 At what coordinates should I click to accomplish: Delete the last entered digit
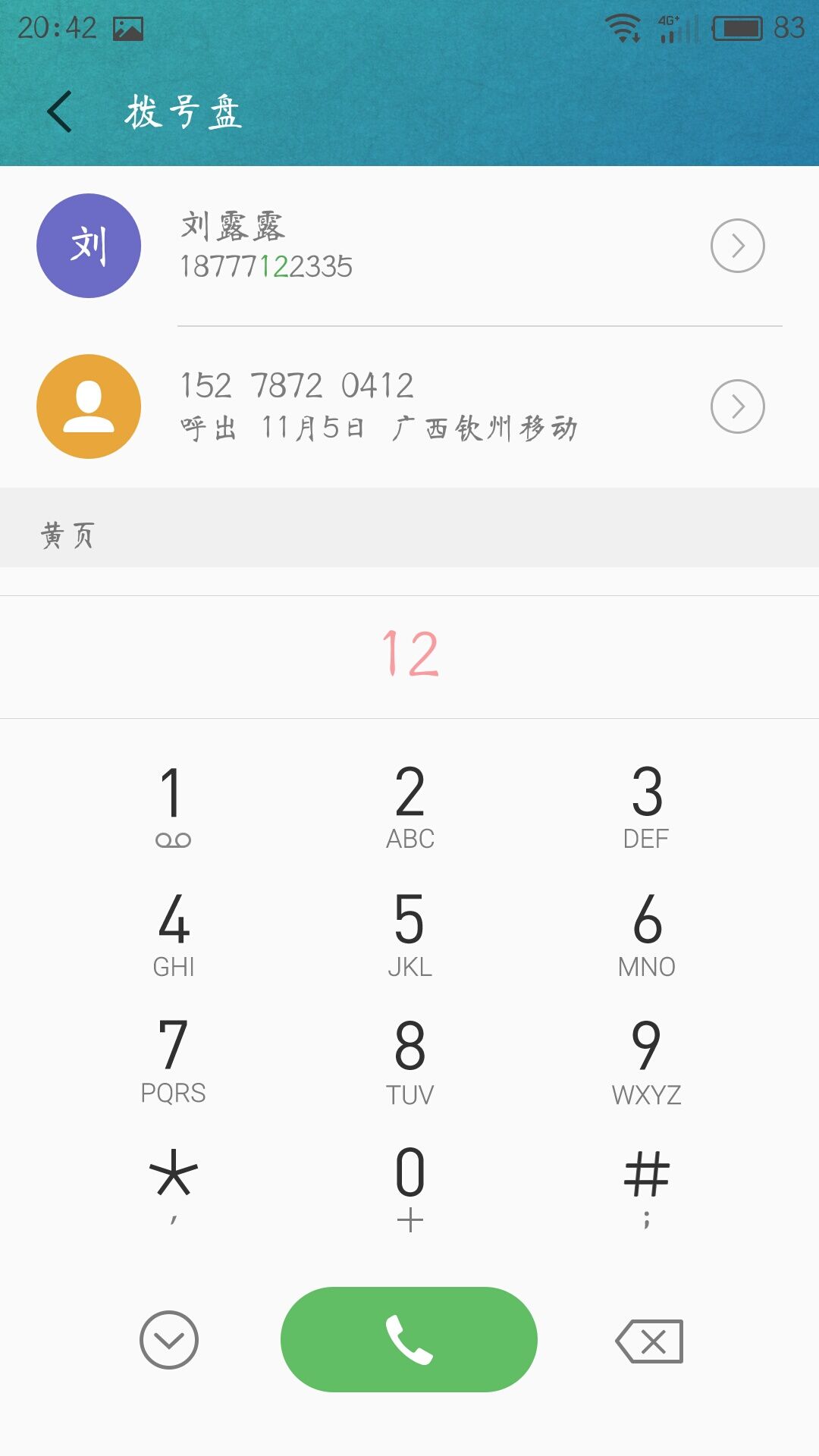pyautogui.click(x=649, y=1341)
